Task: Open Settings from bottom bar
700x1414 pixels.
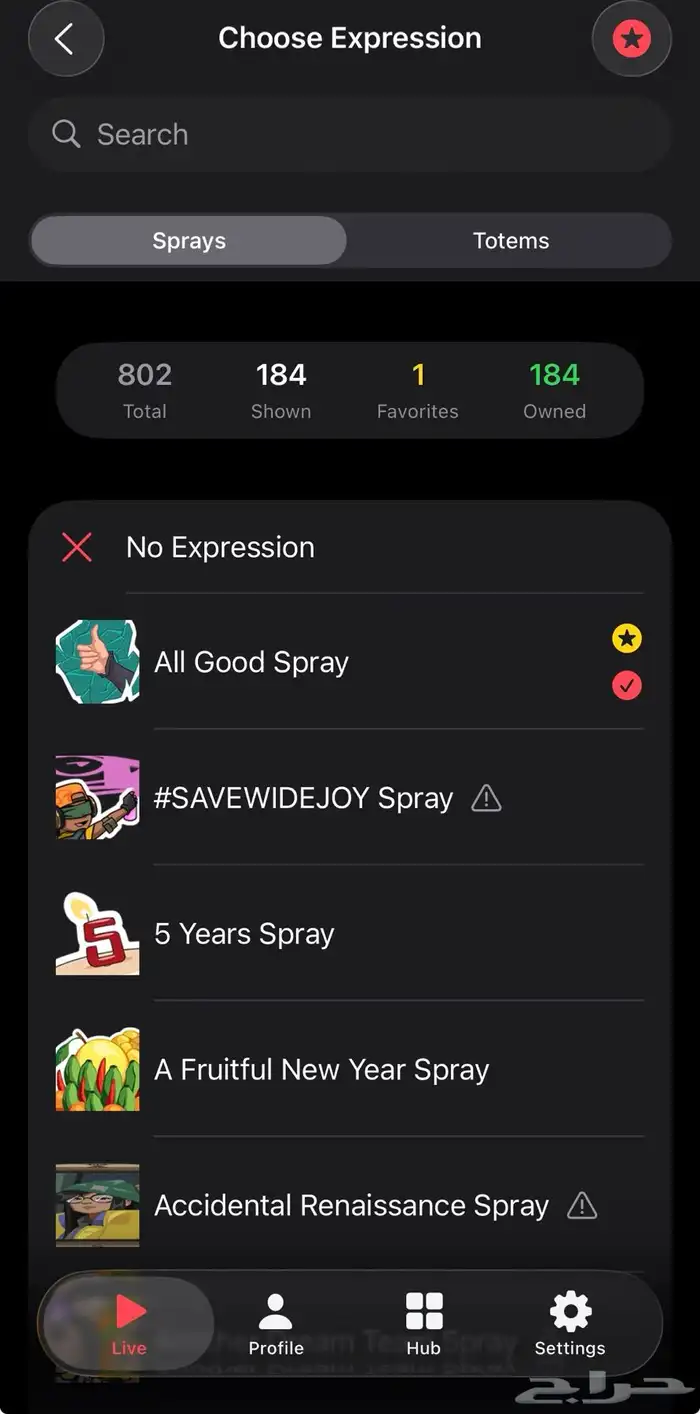Action: pyautogui.click(x=570, y=1323)
